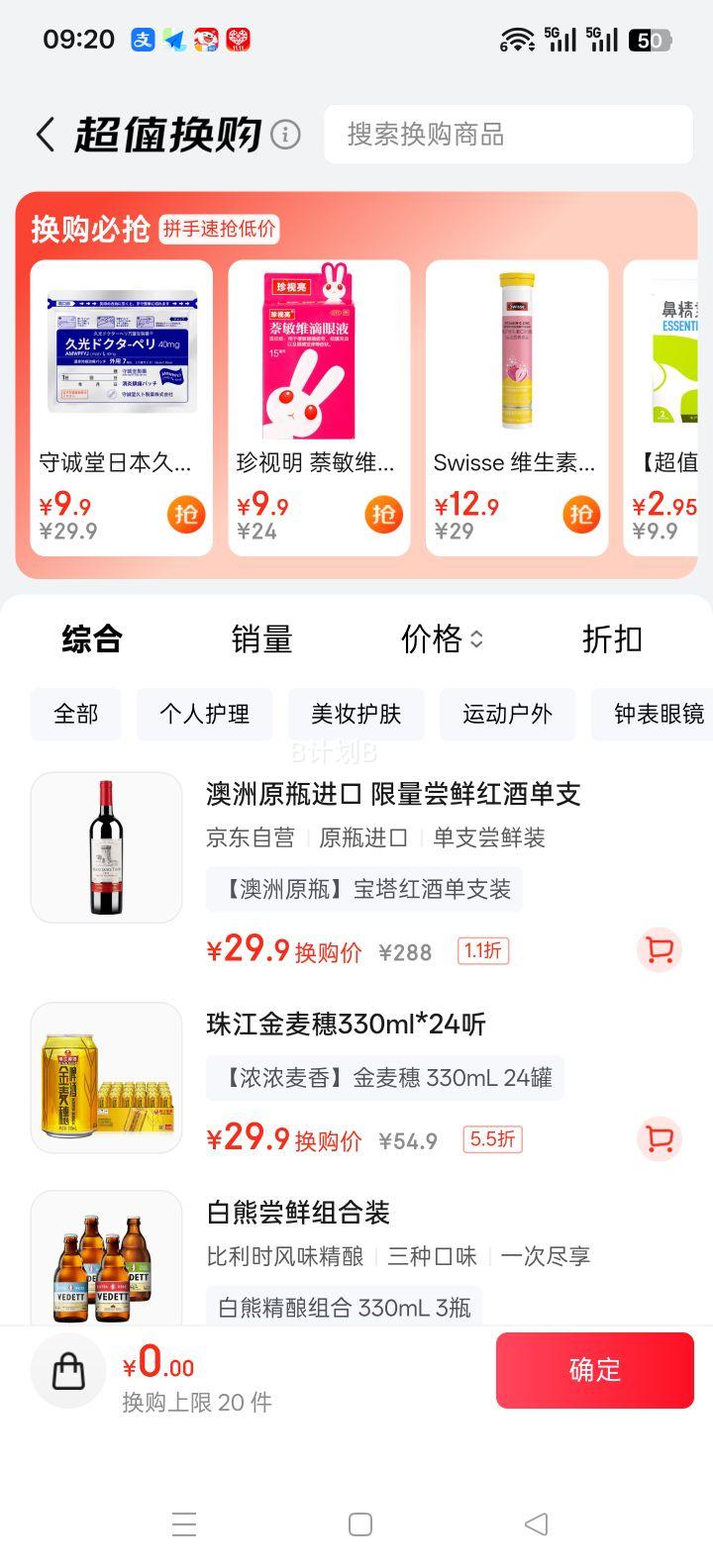Open the 白熊尝鲜组合装 product

pyautogui.click(x=297, y=1213)
